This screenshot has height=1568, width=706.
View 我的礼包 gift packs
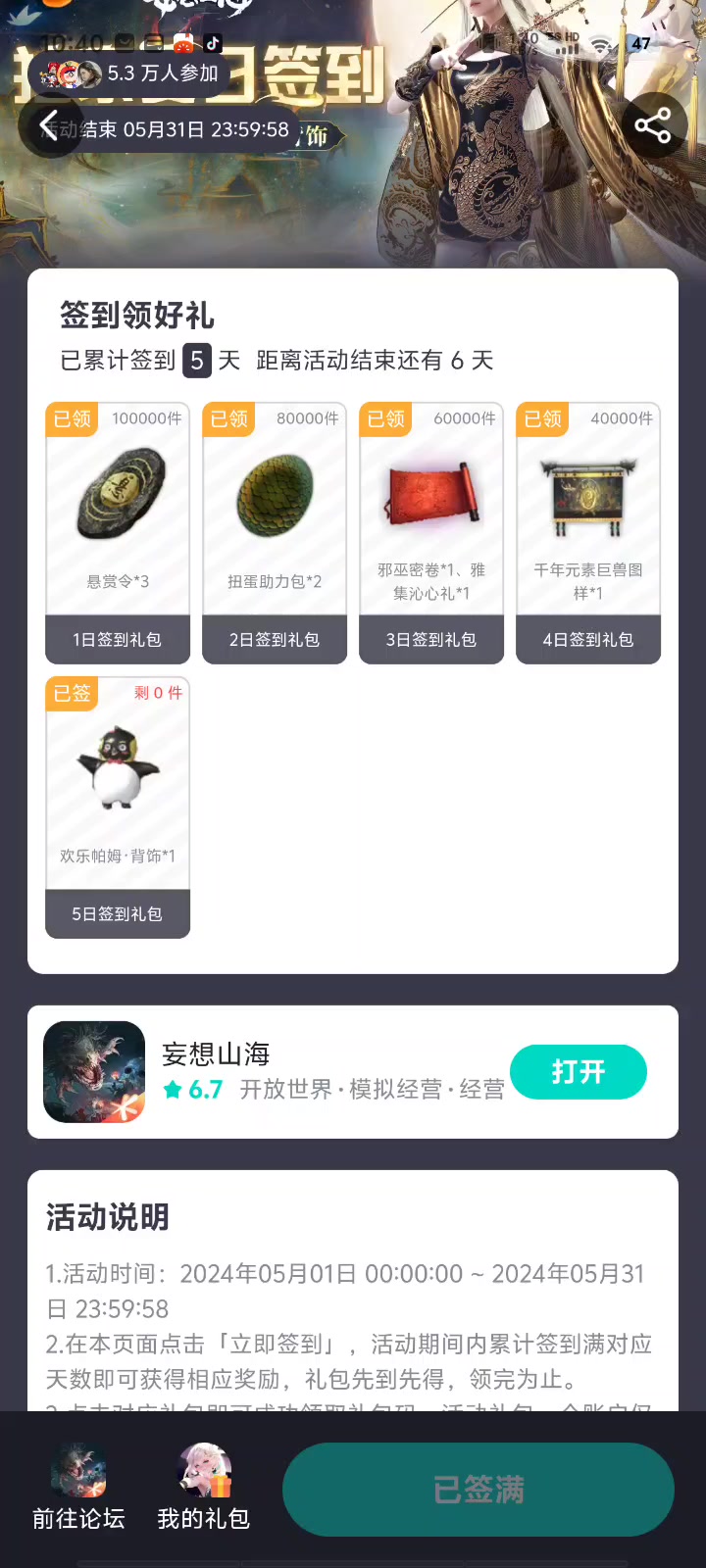pos(204,1488)
